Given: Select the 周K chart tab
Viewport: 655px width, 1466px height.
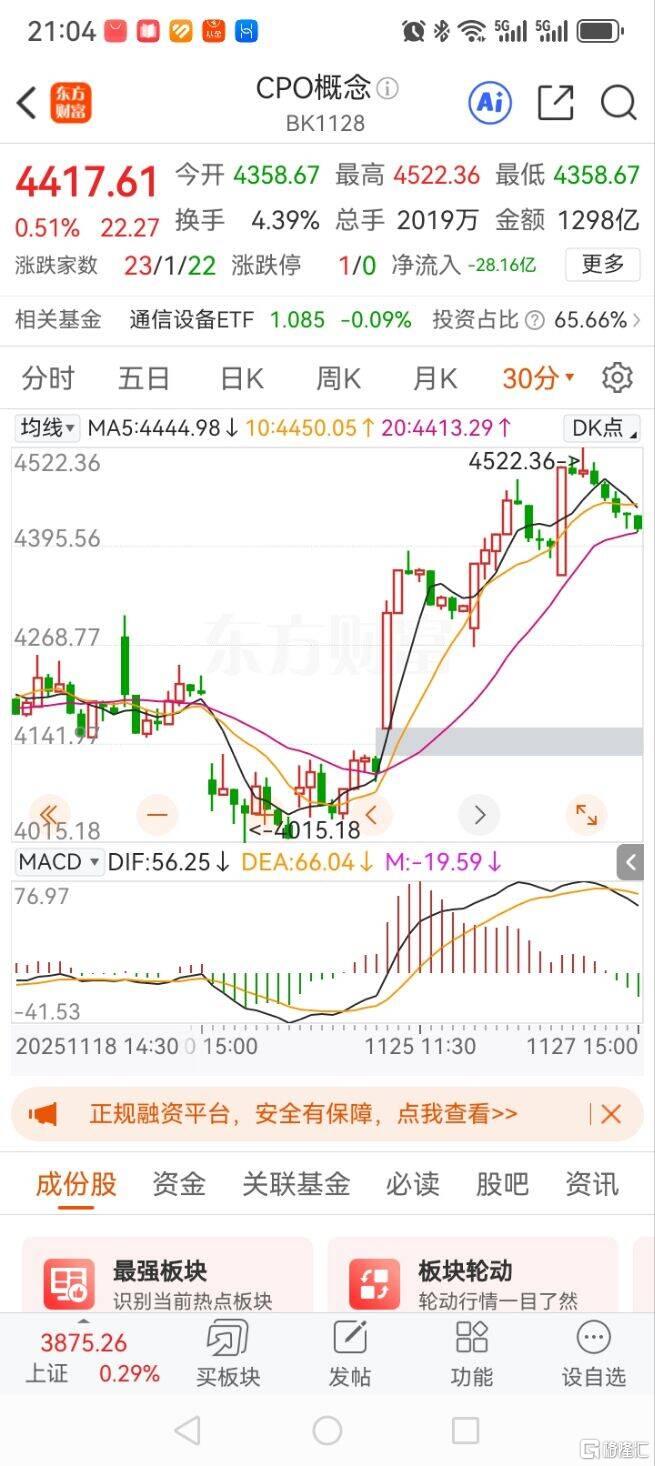Looking at the screenshot, I should [x=338, y=378].
